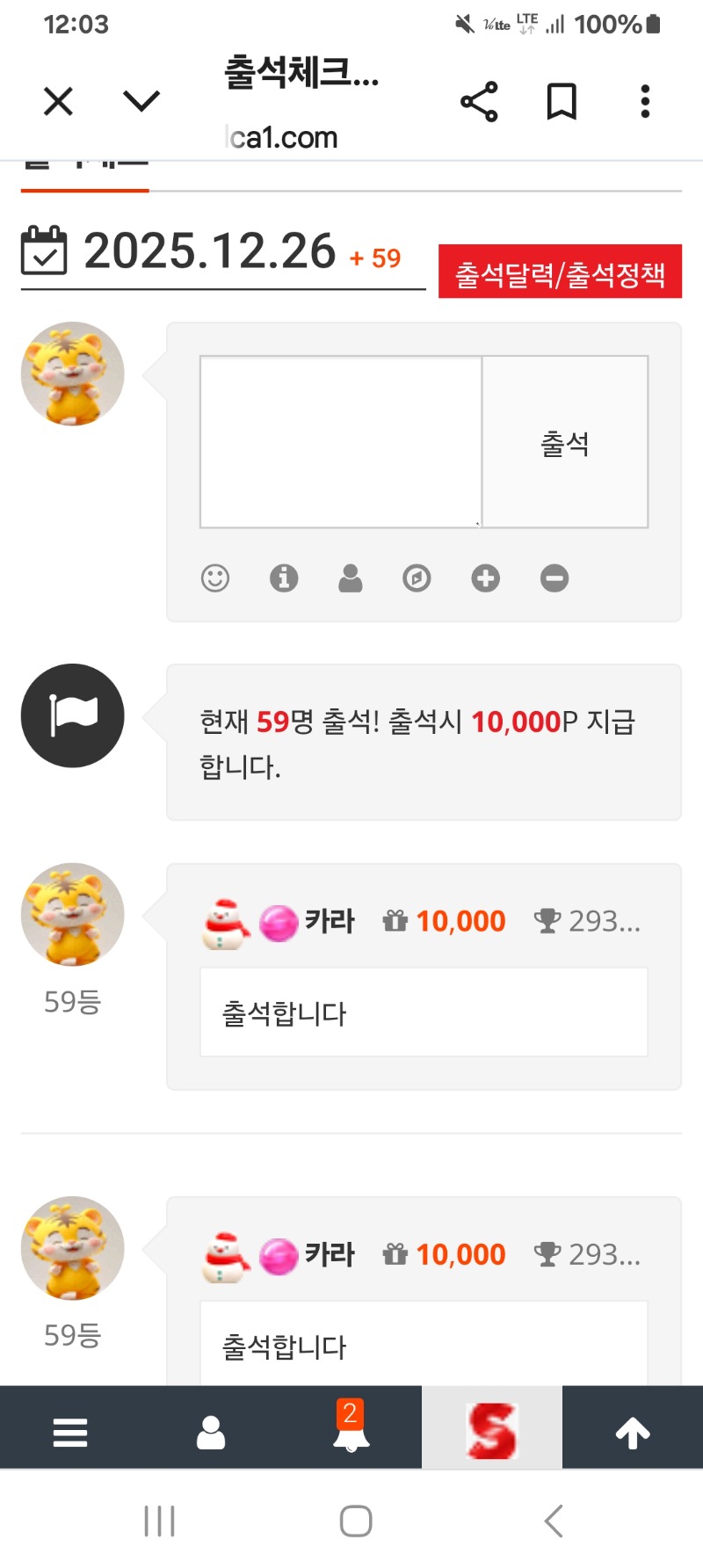Tap the info circle icon
Viewport: 703px width, 1568px height.
pos(284,578)
